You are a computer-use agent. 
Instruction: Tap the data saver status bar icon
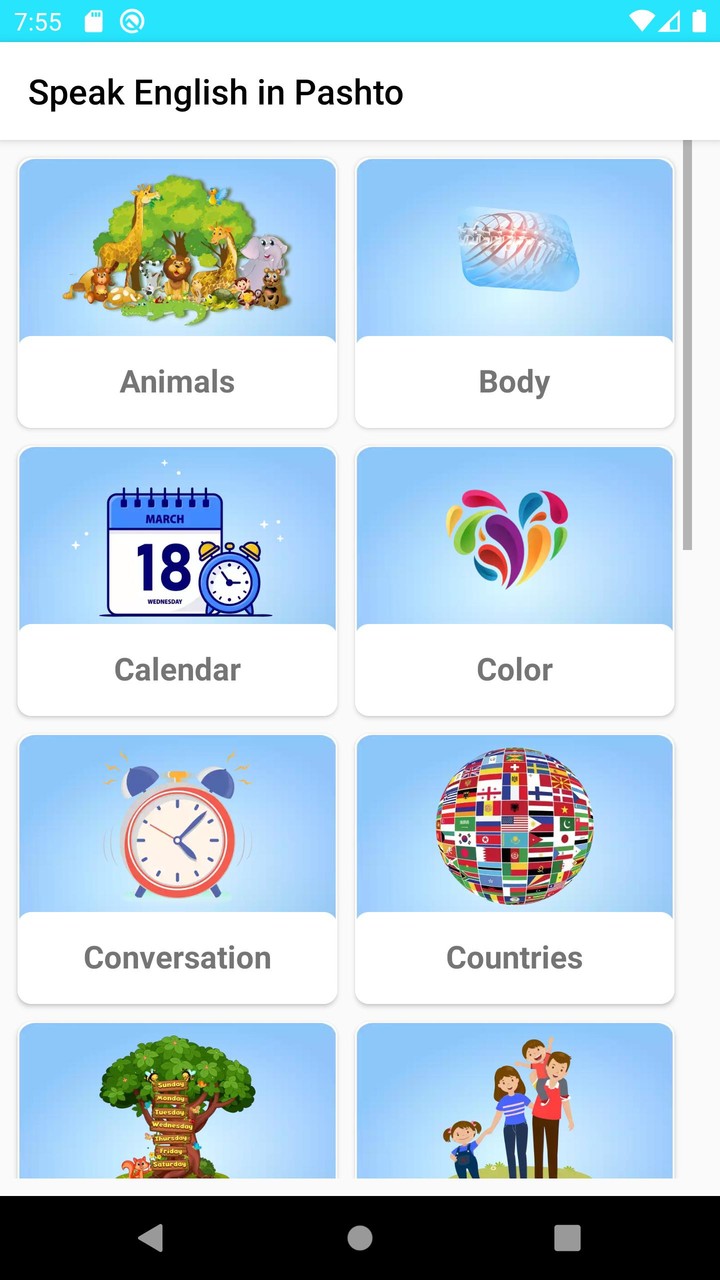[133, 20]
